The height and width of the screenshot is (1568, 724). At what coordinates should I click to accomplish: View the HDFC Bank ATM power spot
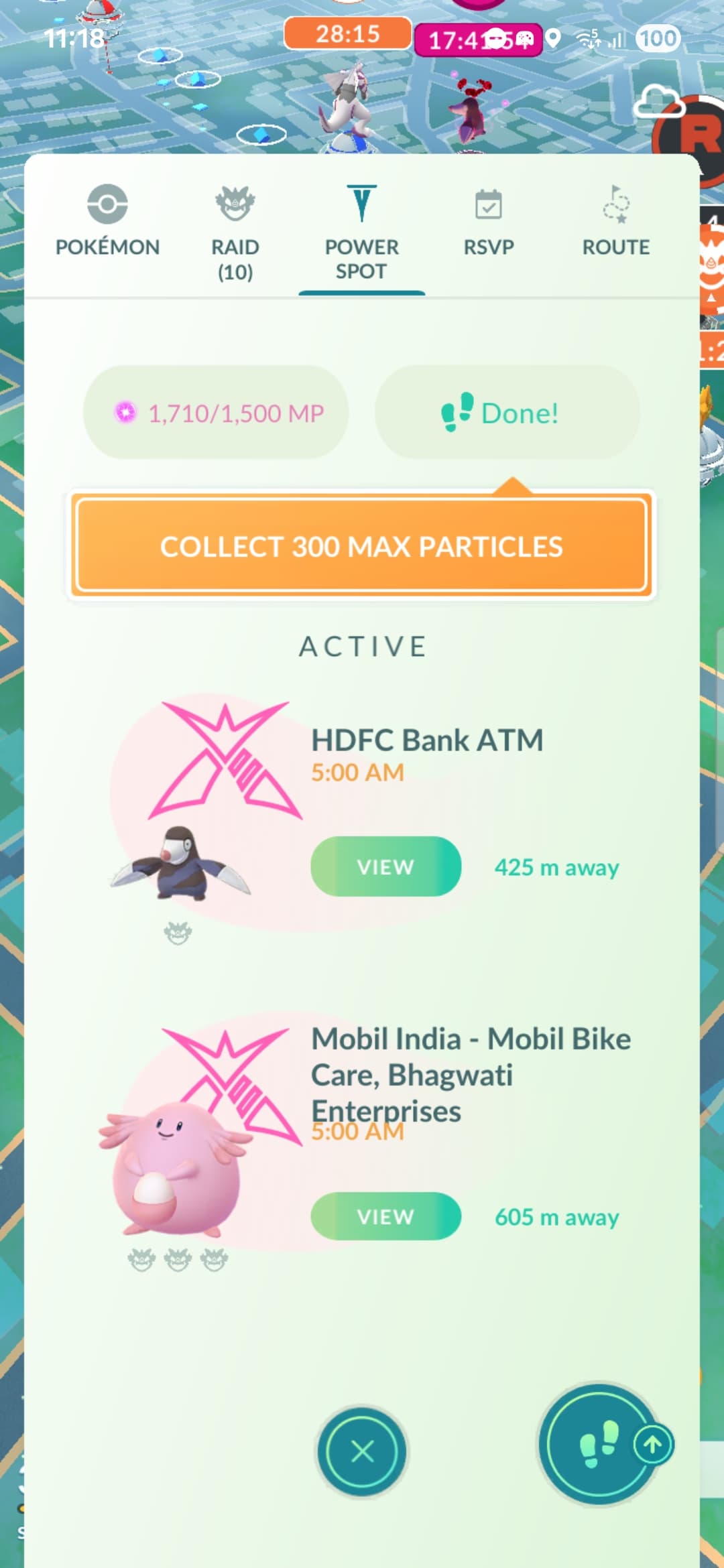385,866
